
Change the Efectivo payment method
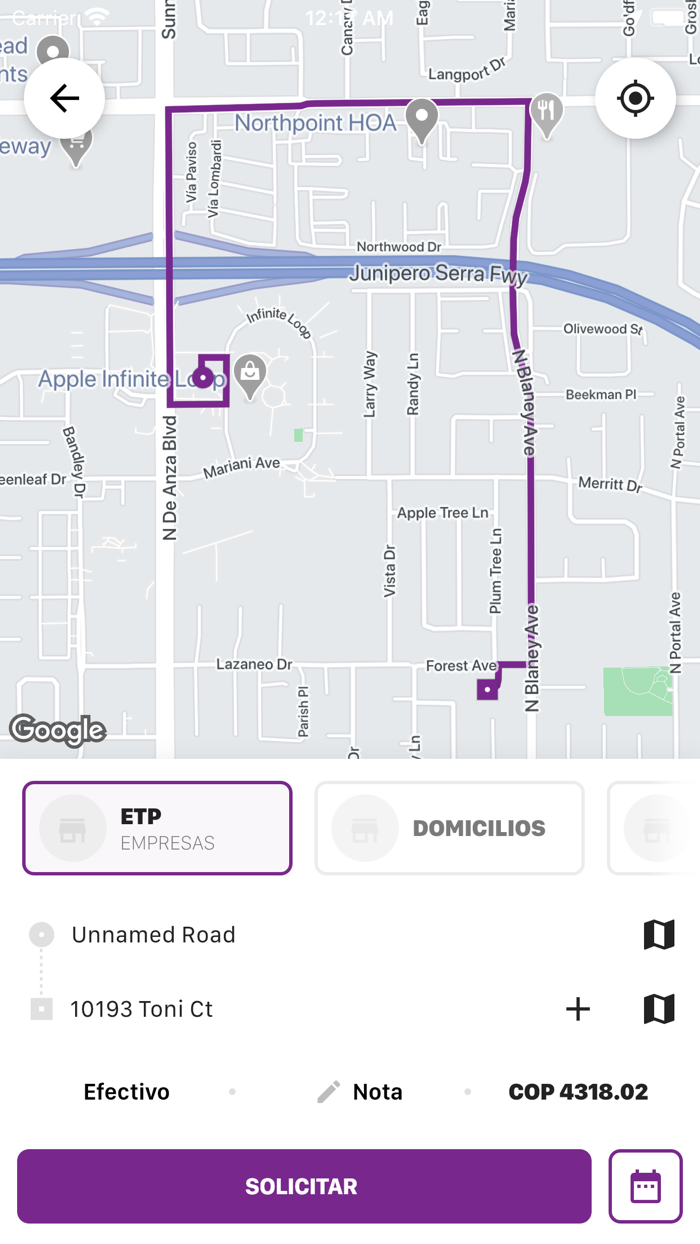[x=127, y=1091]
